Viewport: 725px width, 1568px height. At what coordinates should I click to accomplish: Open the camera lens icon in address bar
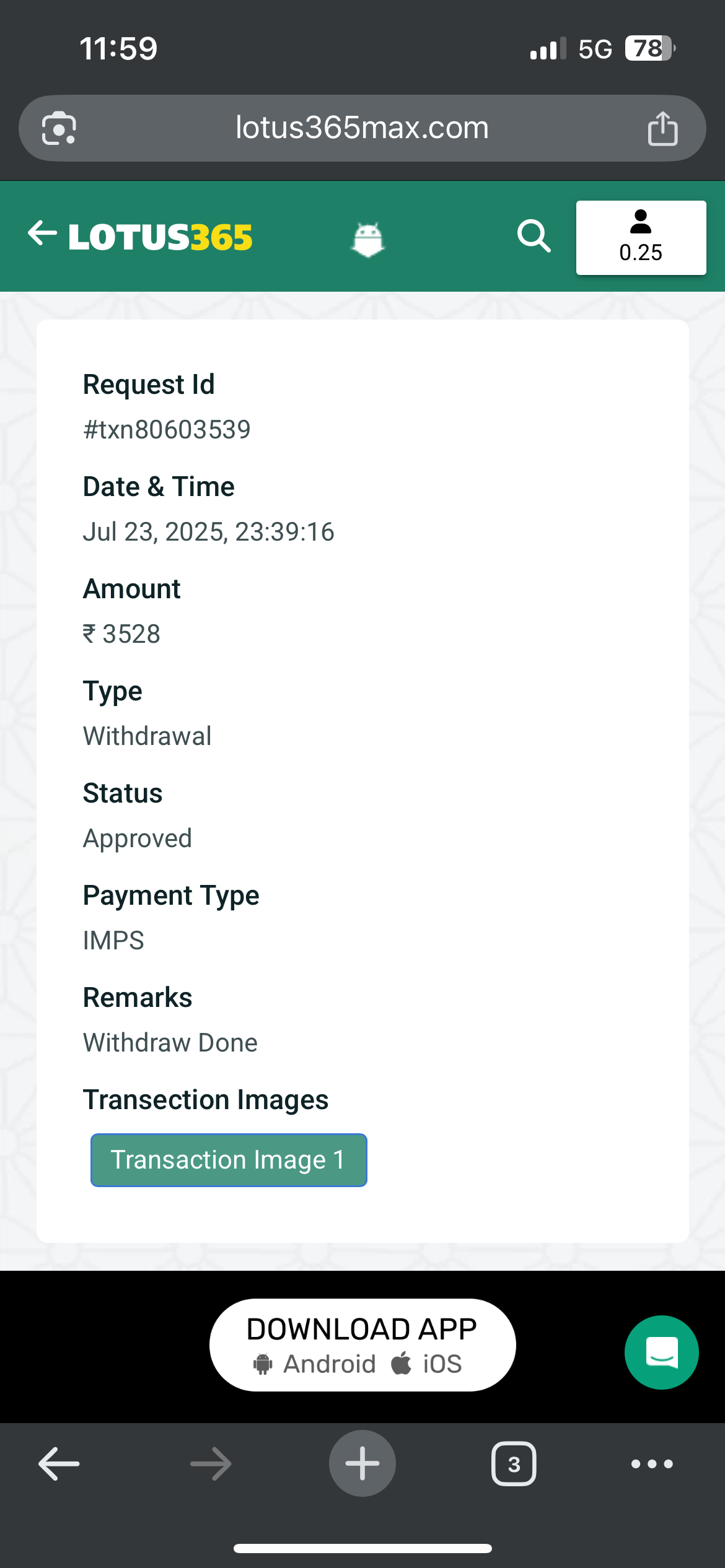(59, 129)
